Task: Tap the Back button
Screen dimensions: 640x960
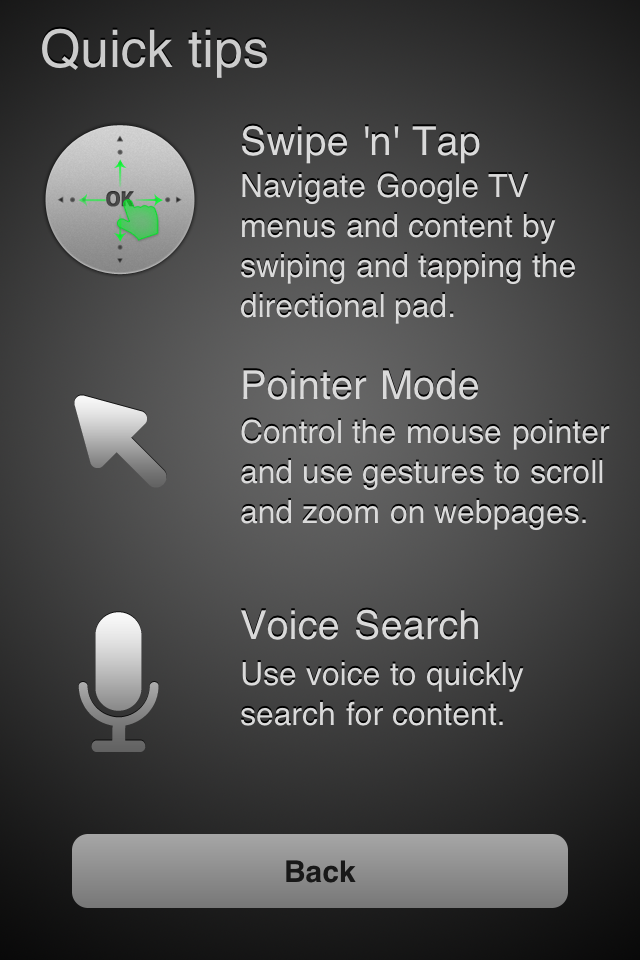Action: point(320,871)
